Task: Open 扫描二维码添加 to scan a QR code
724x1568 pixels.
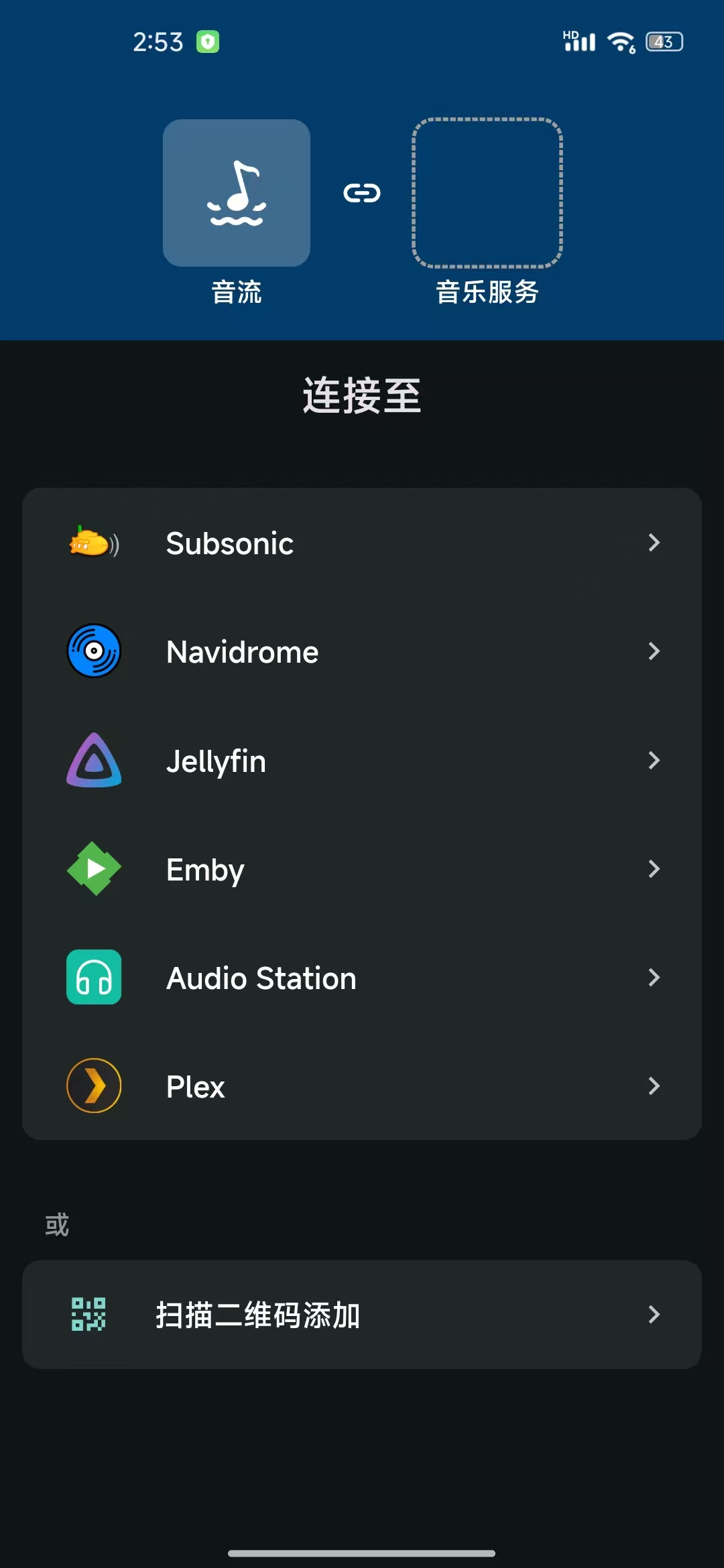Action: tap(362, 1314)
